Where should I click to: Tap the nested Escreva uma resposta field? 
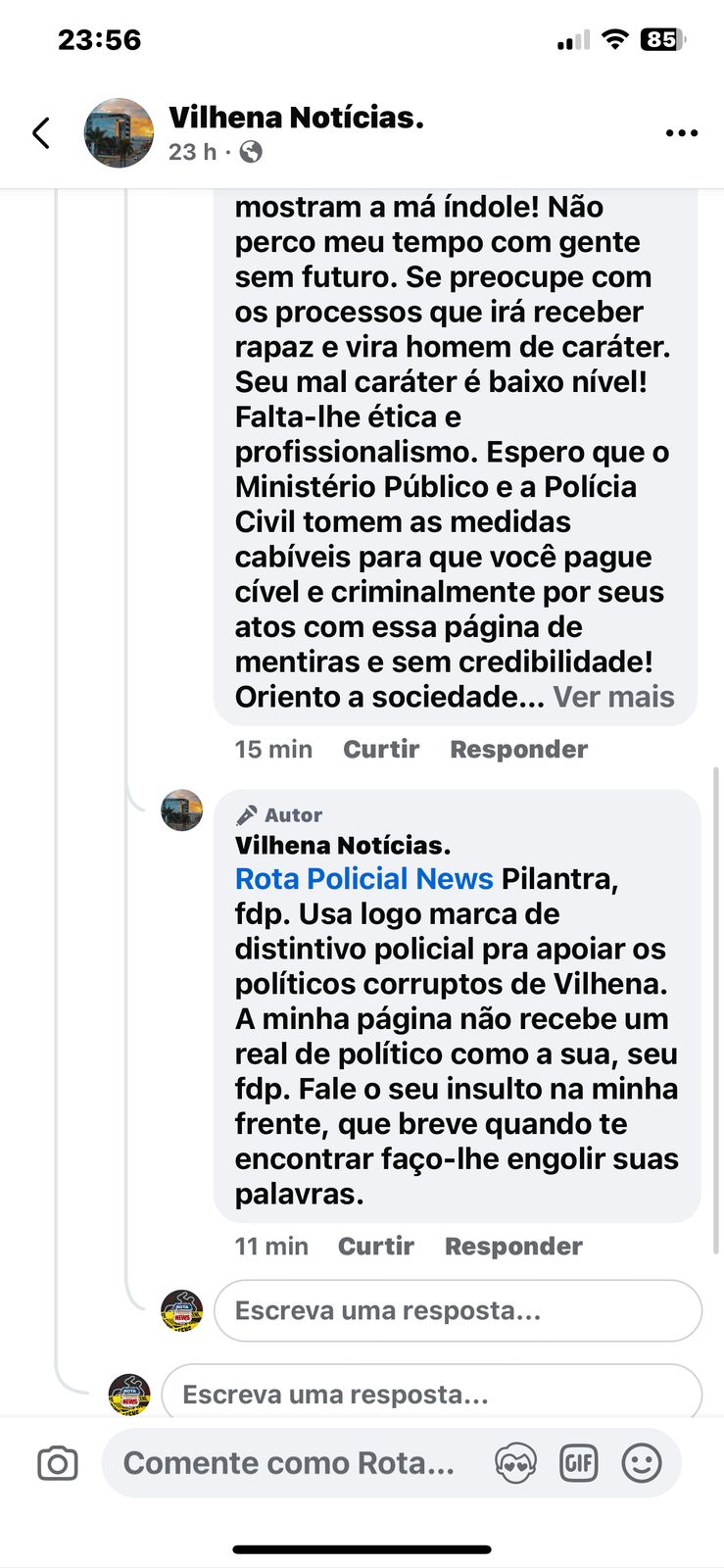(x=457, y=1311)
